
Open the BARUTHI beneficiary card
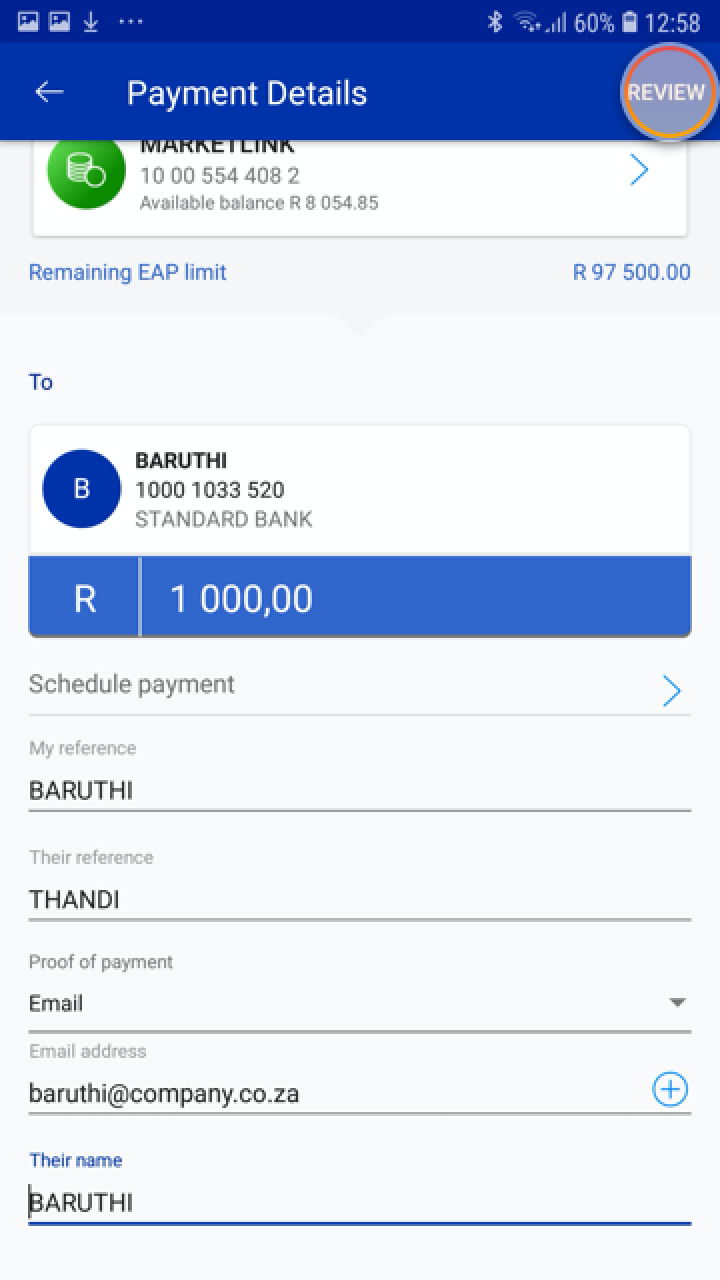point(360,490)
